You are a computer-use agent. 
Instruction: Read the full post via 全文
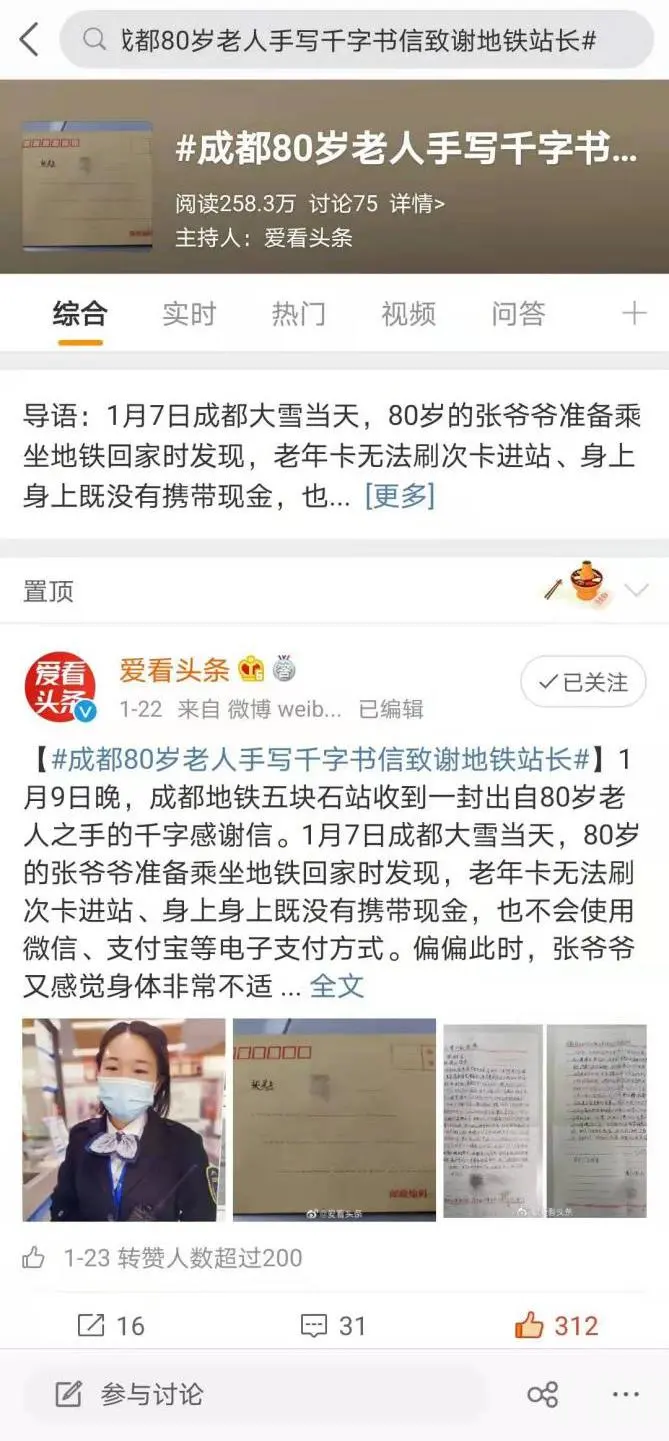click(336, 986)
